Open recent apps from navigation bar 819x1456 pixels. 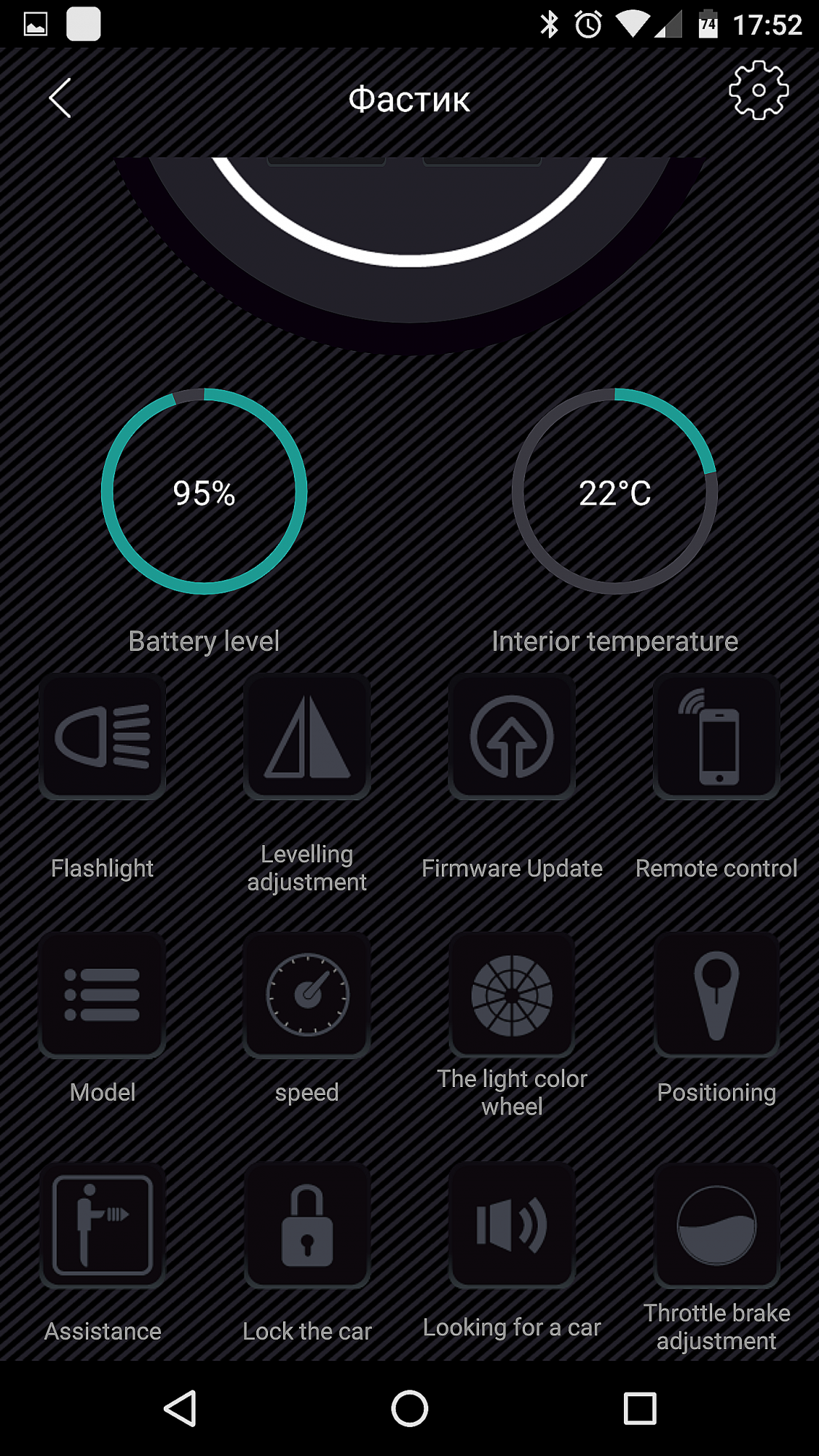(x=640, y=1408)
